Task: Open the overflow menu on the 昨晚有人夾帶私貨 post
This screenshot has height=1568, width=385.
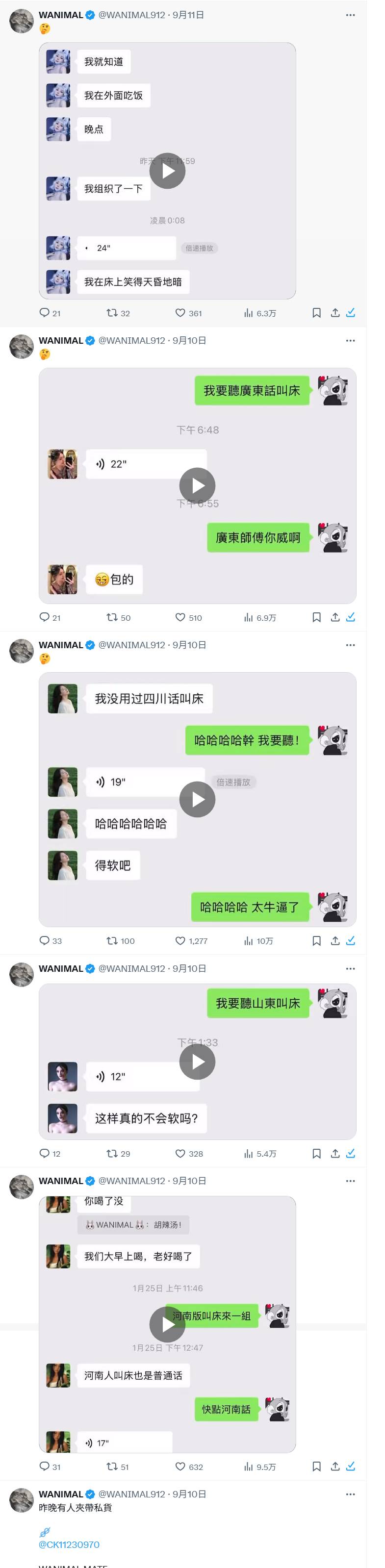Action: (x=350, y=1494)
